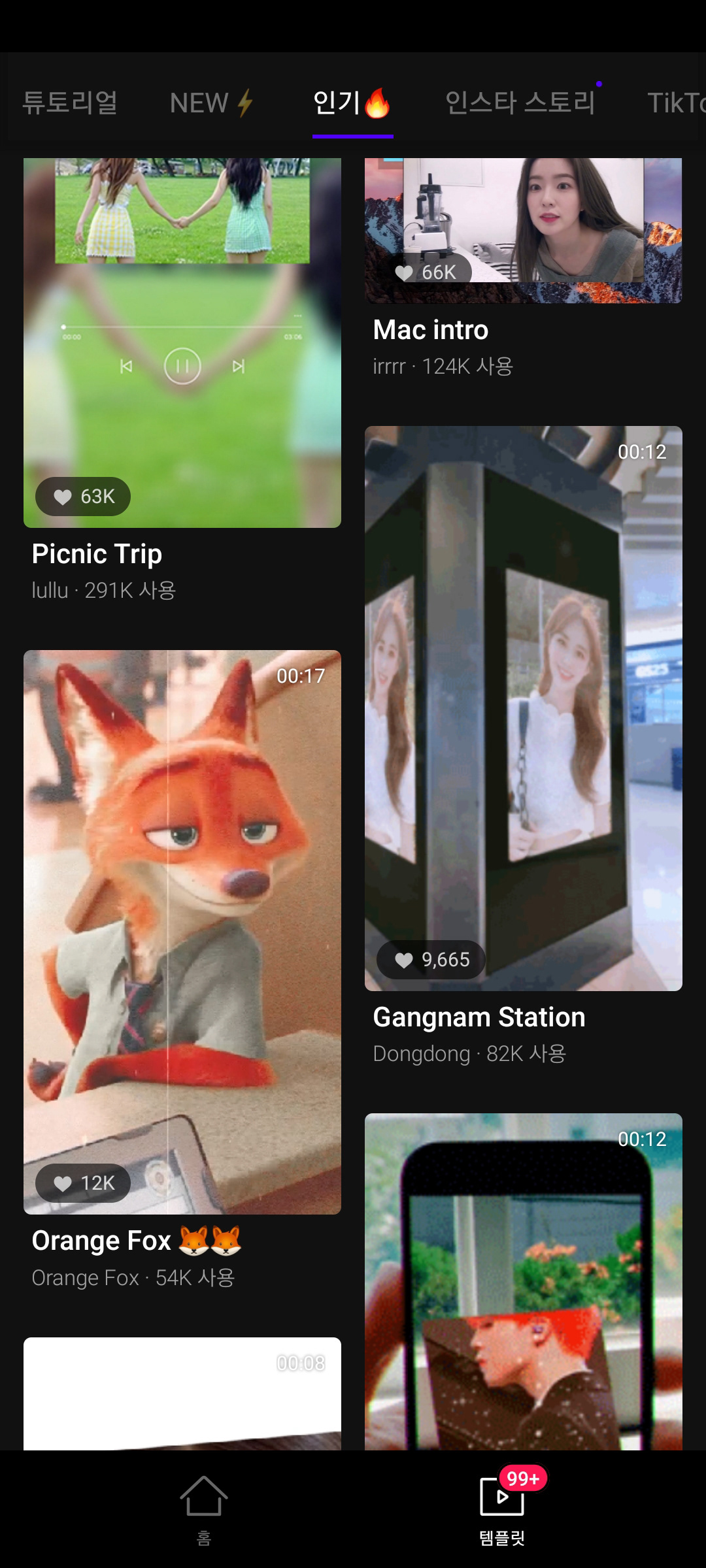Like the Mac intro template
This screenshot has width=706, height=1568.
coord(425,272)
